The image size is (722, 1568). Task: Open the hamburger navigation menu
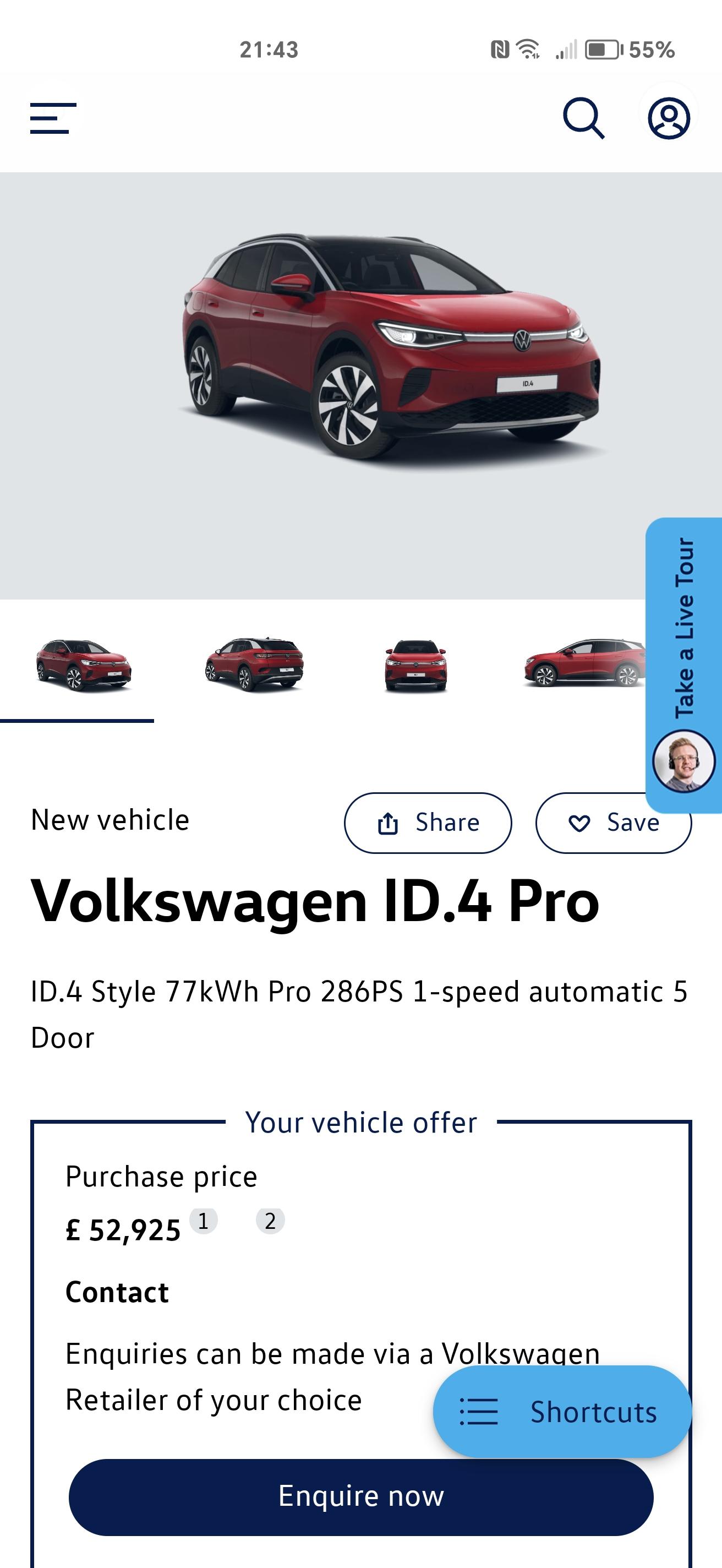[x=53, y=118]
